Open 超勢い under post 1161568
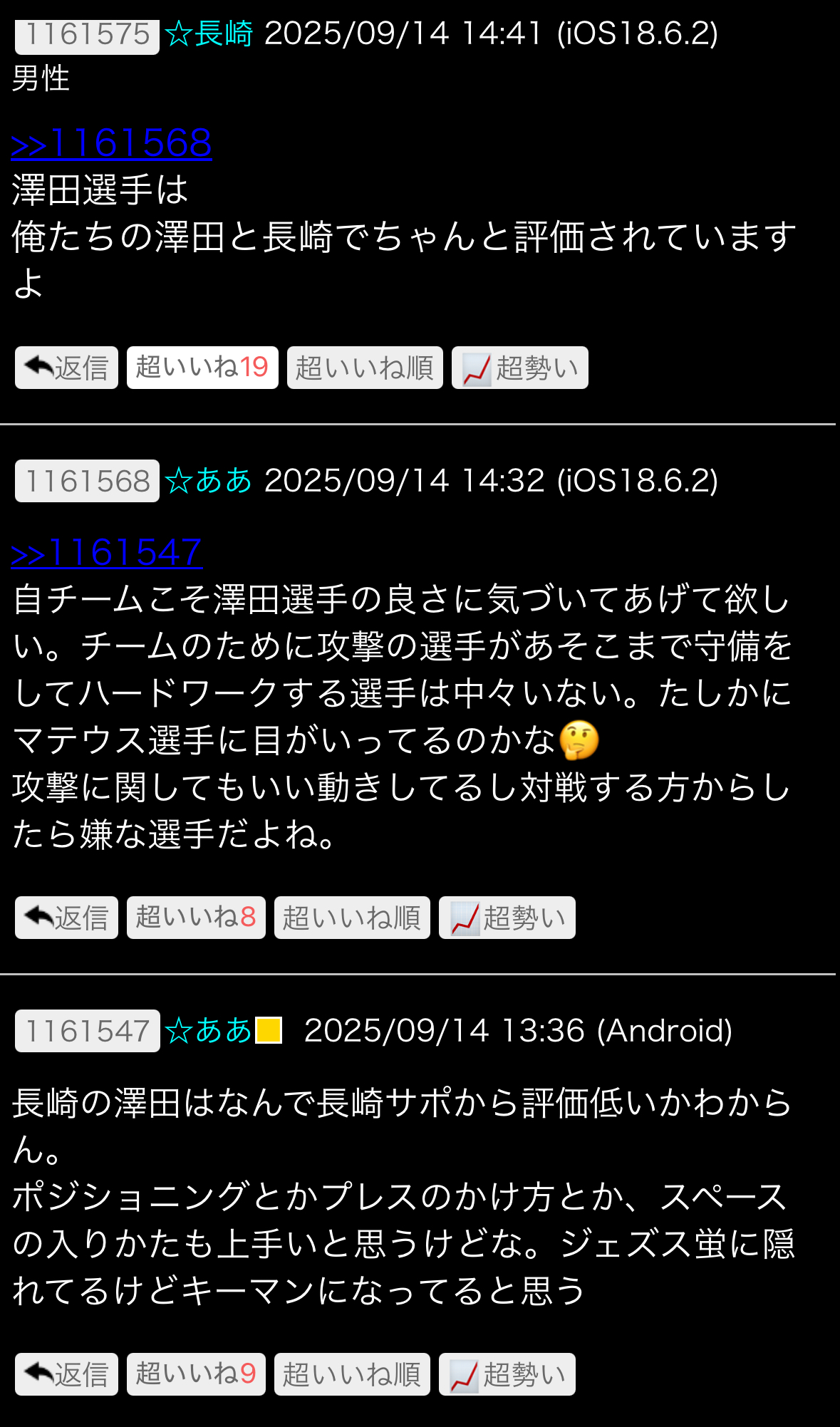The height and width of the screenshot is (1427, 840). pyautogui.click(x=507, y=918)
